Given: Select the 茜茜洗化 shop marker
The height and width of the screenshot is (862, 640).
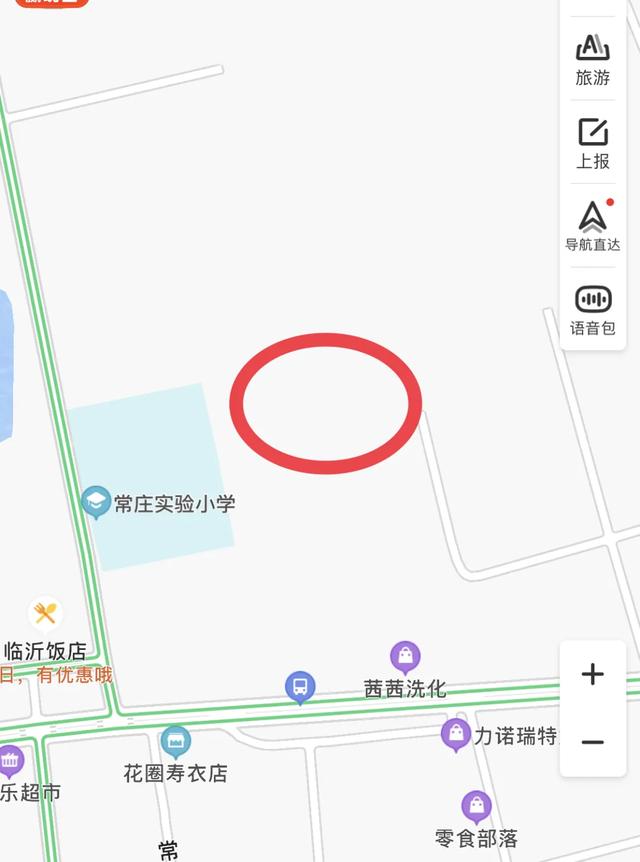Looking at the screenshot, I should click(405, 657).
